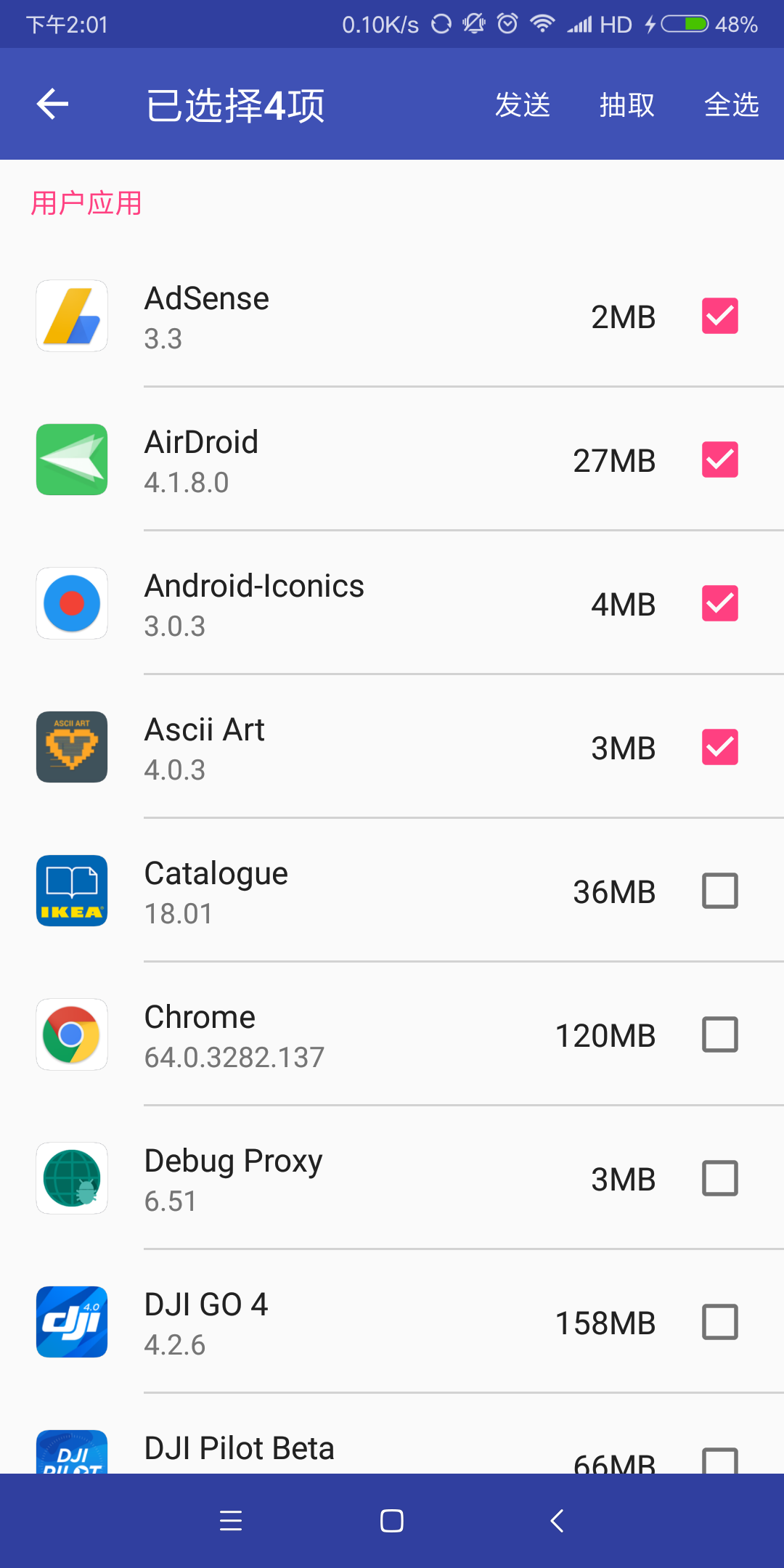Image resolution: width=784 pixels, height=1568 pixels.
Task: Check the Catalogue checkbox
Action: tap(719, 891)
